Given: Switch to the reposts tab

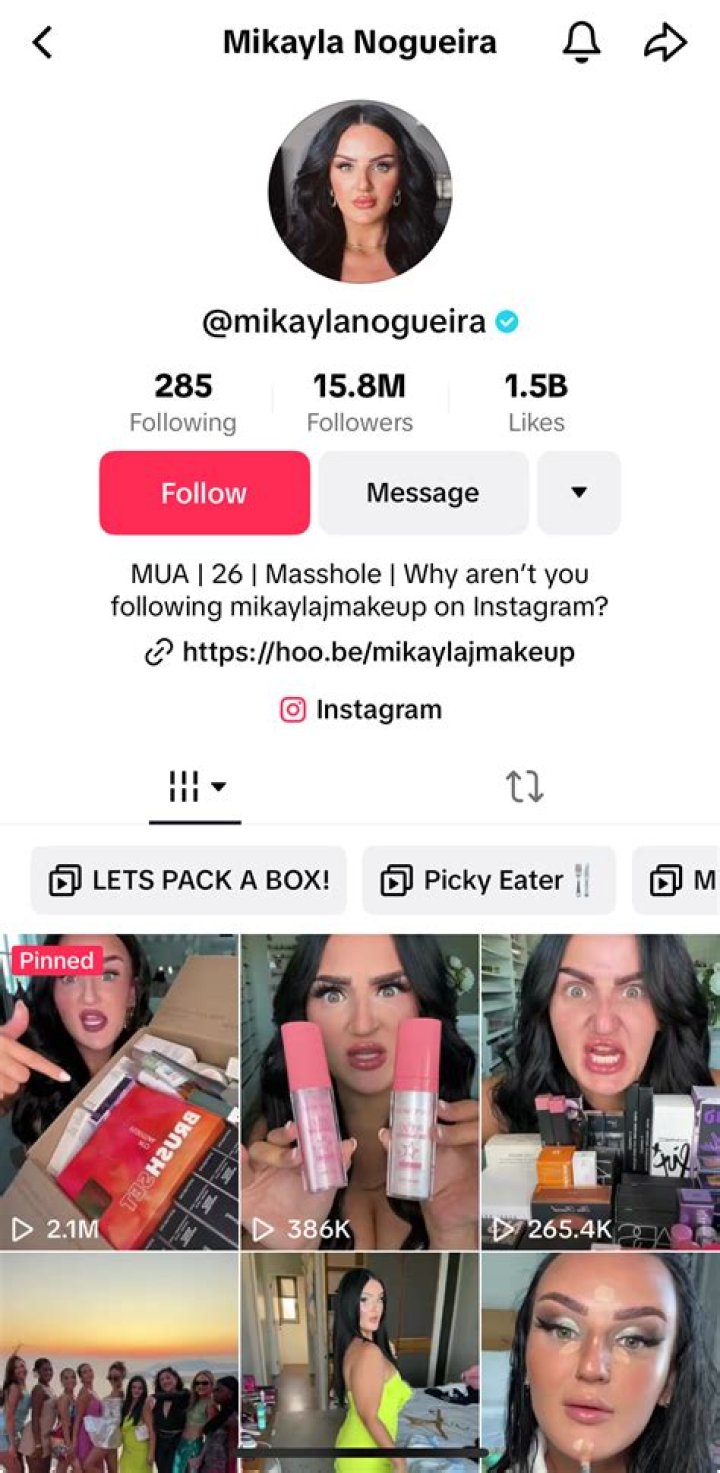Looking at the screenshot, I should pos(524,787).
